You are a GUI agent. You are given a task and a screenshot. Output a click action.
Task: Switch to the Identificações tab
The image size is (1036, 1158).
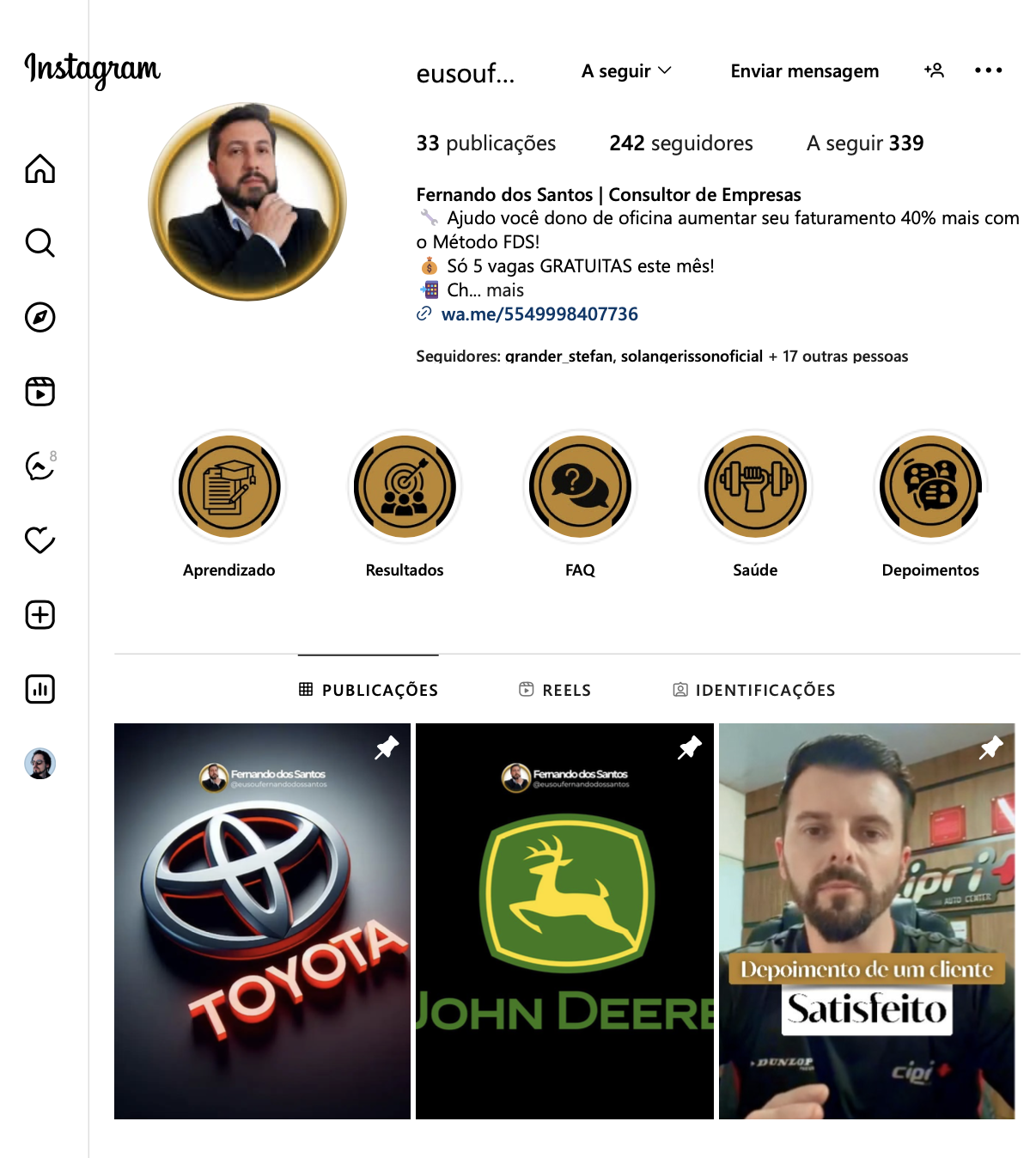click(754, 690)
